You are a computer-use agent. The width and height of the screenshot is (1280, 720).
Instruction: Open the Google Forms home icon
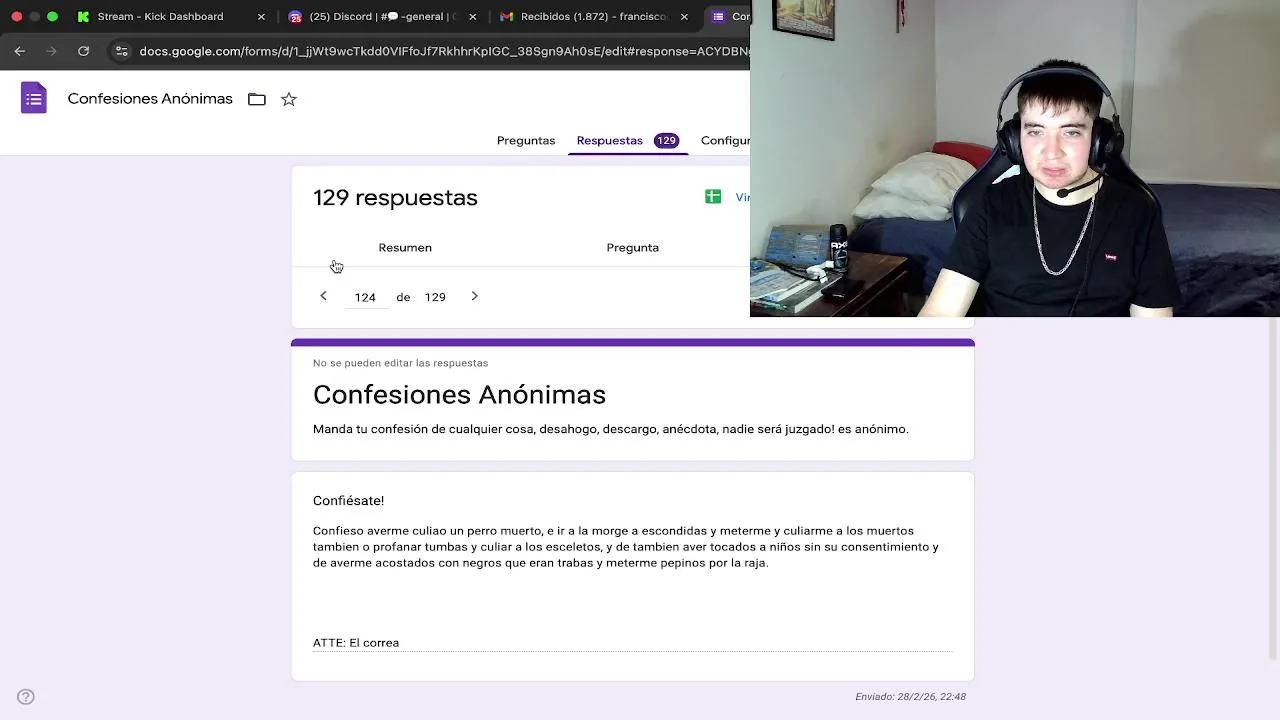click(34, 98)
